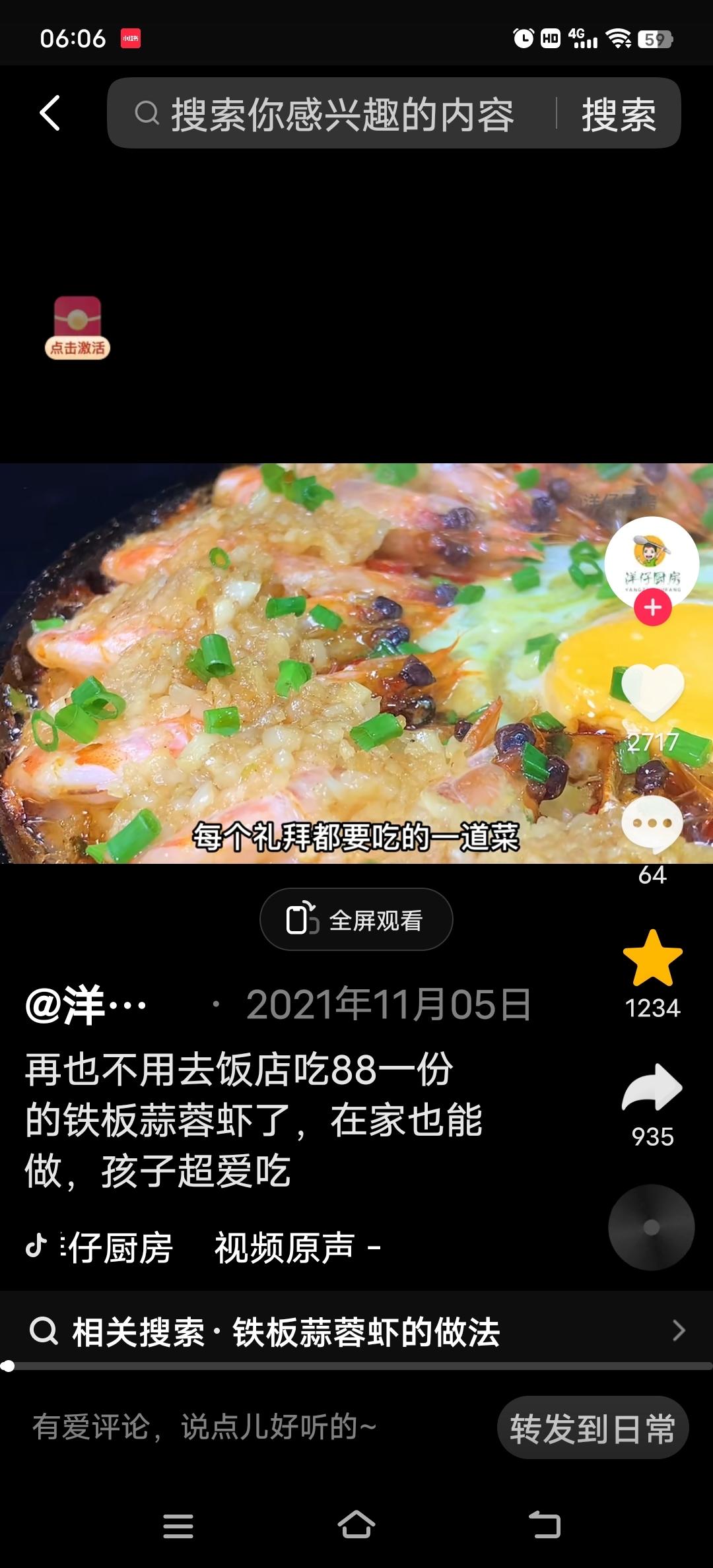Open the spinning music disc
Screen dimensions: 713x1568
tap(651, 1227)
